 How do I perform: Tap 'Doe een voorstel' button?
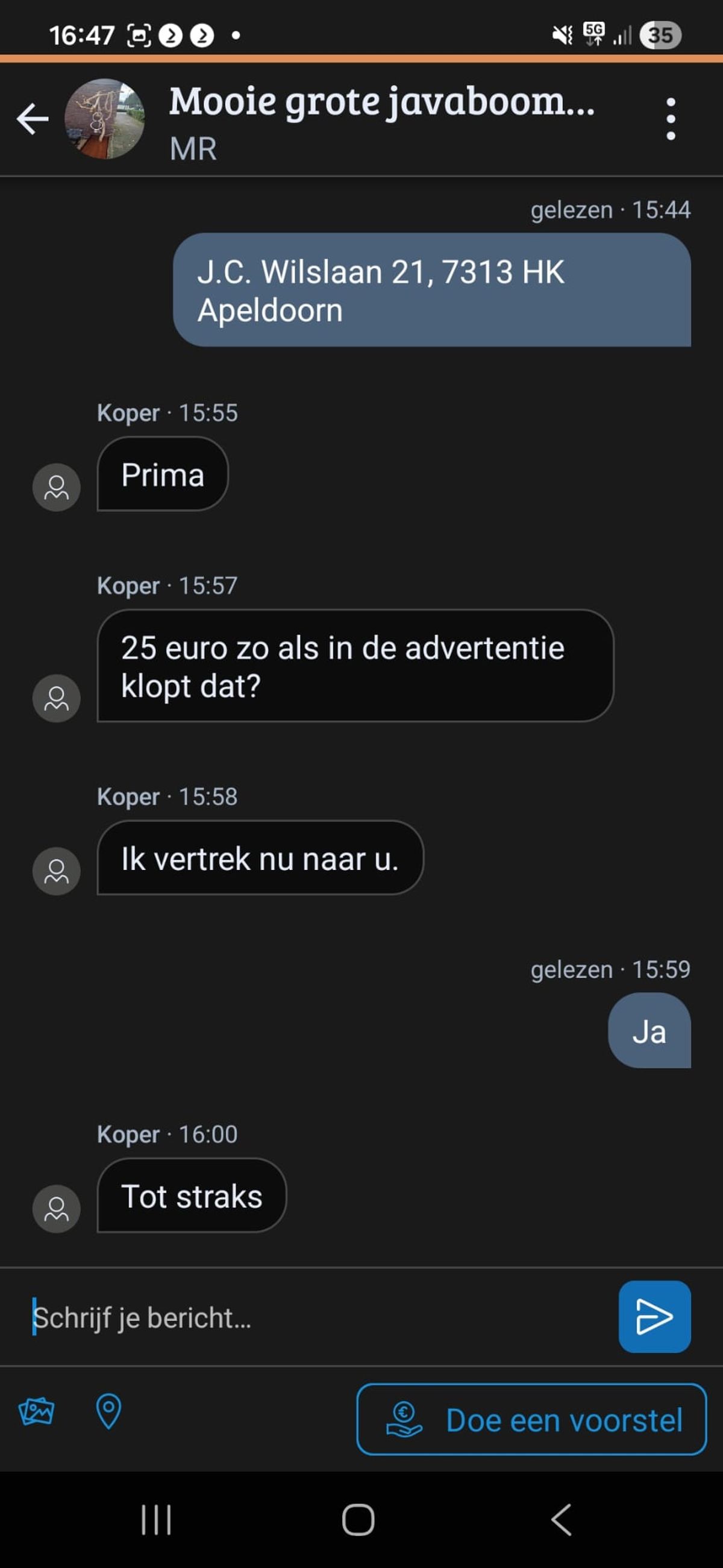531,1420
